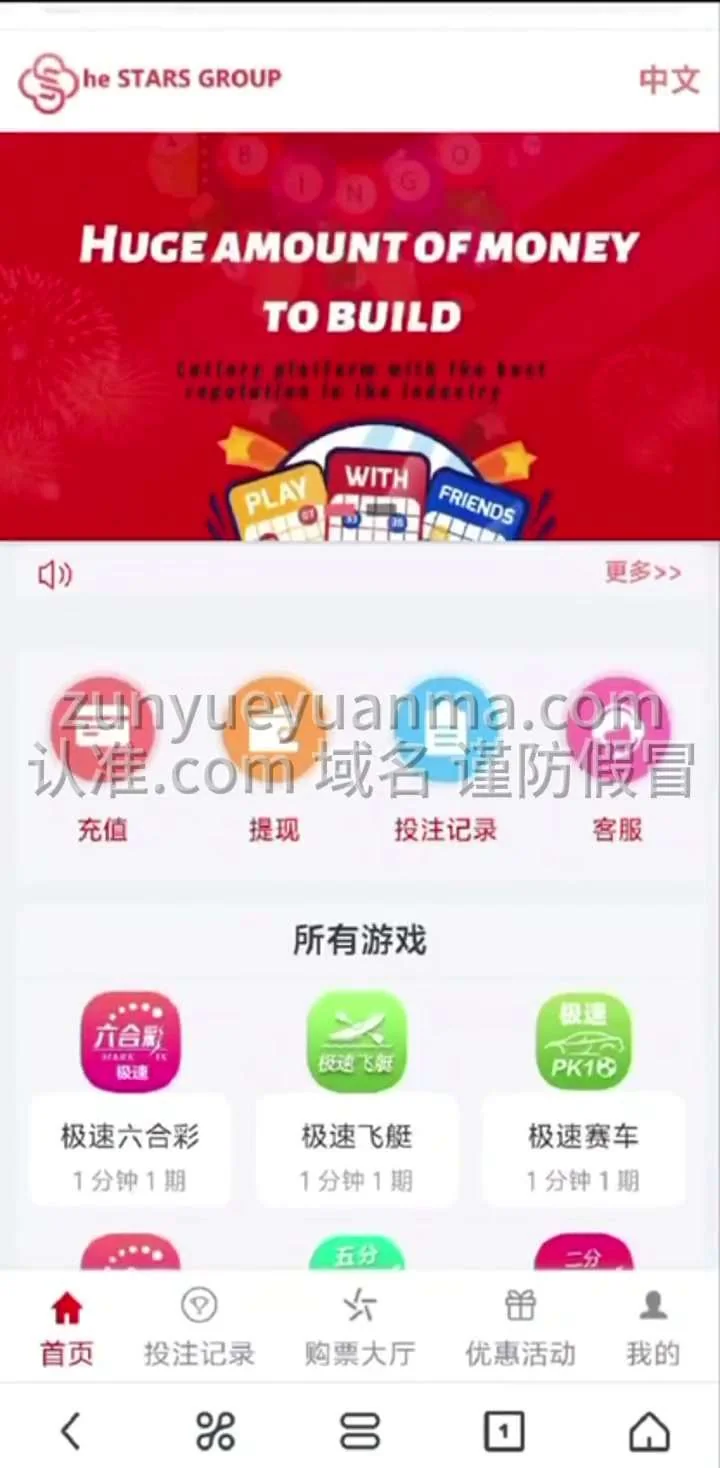720x1468 pixels.
Task: Switch to 我的 profile tab
Action: click(653, 1328)
